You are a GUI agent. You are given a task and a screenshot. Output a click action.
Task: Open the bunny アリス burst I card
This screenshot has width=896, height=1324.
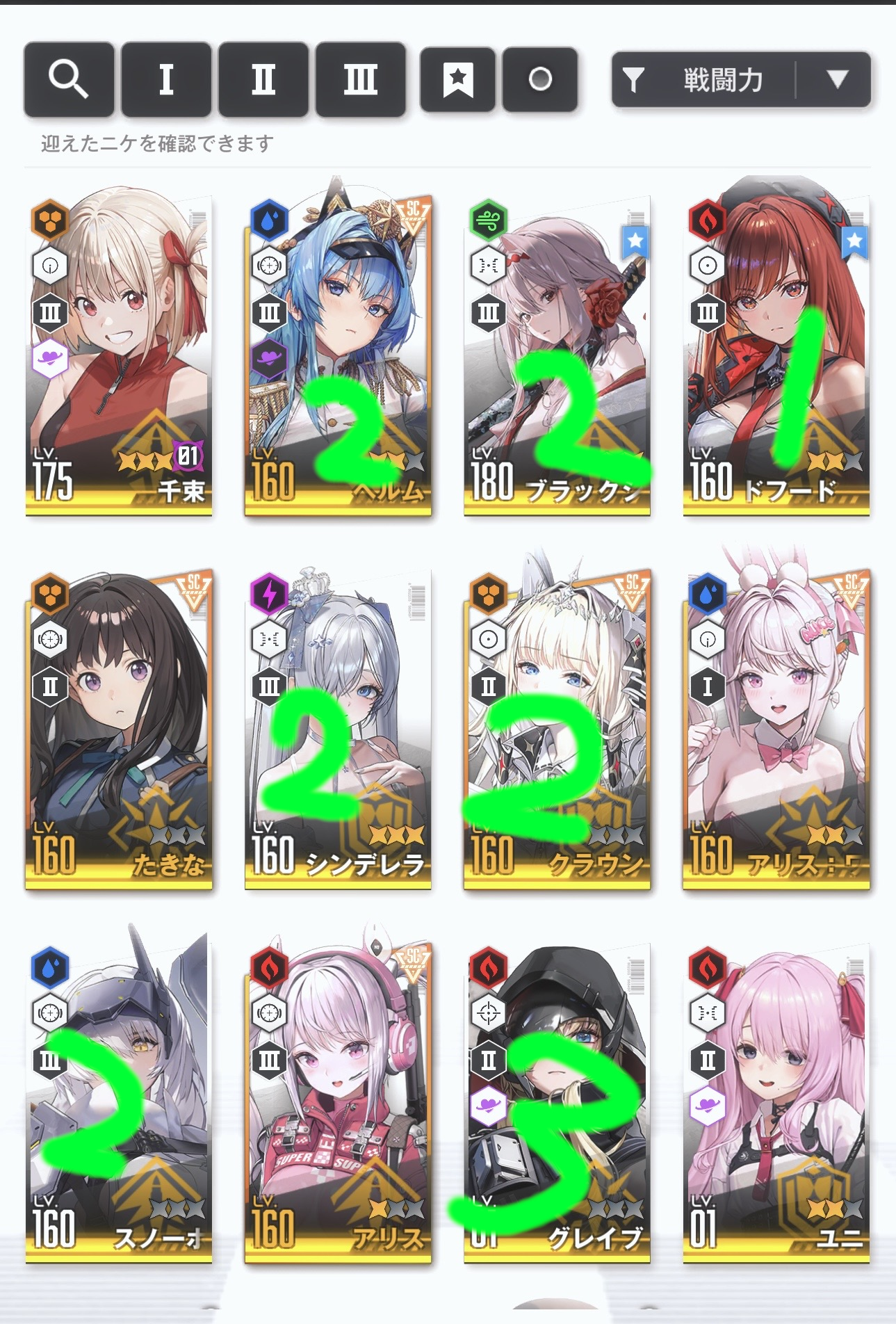tap(776, 730)
